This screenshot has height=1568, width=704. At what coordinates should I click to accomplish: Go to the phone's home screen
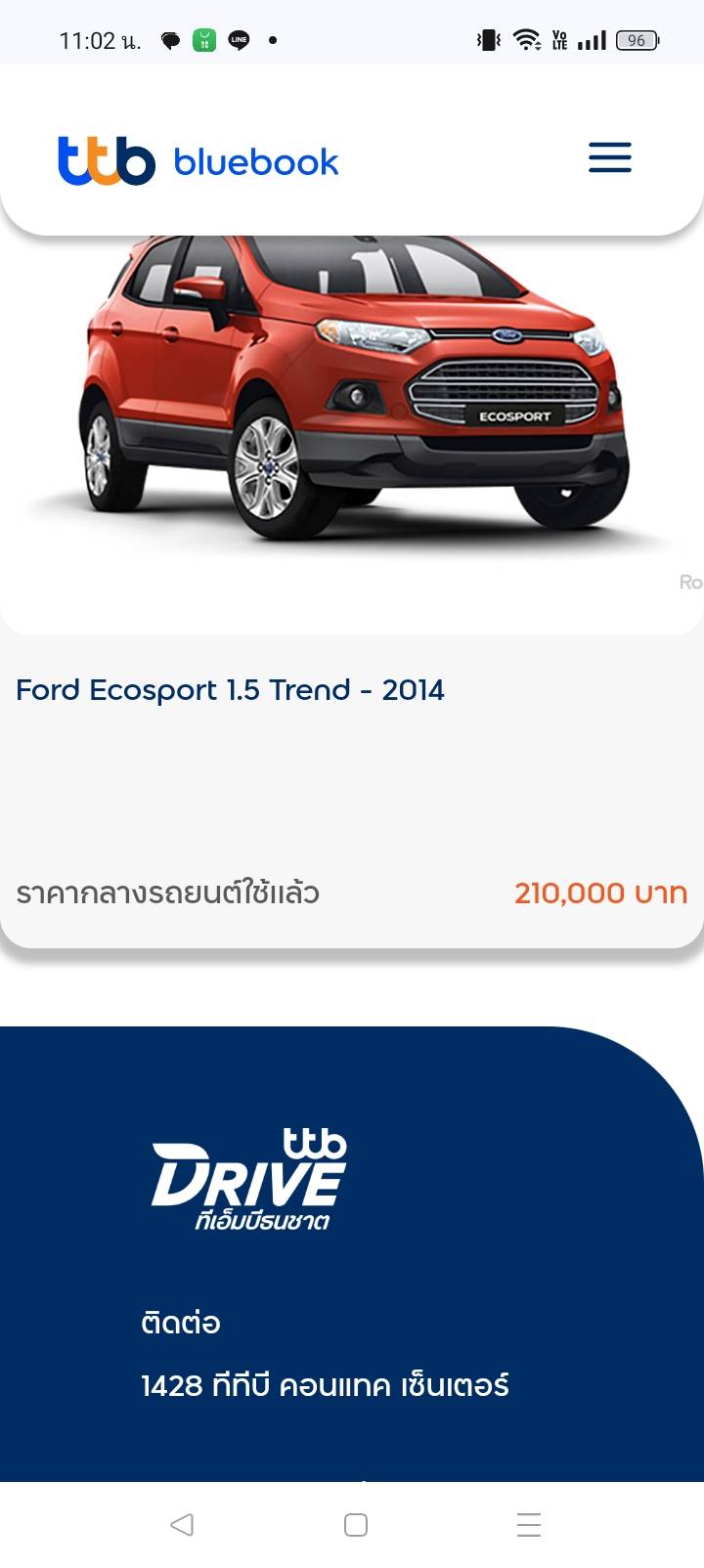pos(356,1524)
